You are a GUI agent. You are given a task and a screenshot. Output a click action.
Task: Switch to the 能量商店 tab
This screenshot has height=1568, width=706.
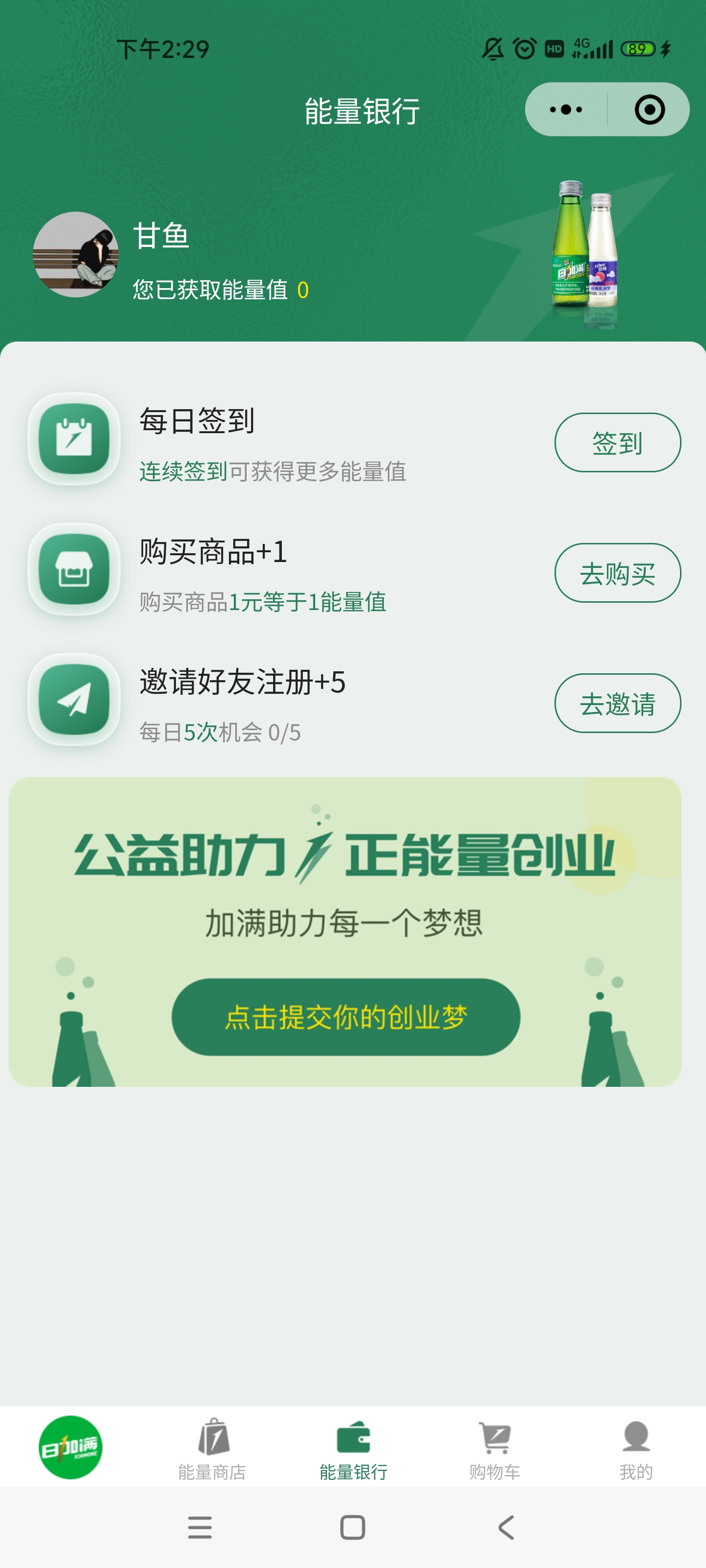click(x=212, y=1450)
